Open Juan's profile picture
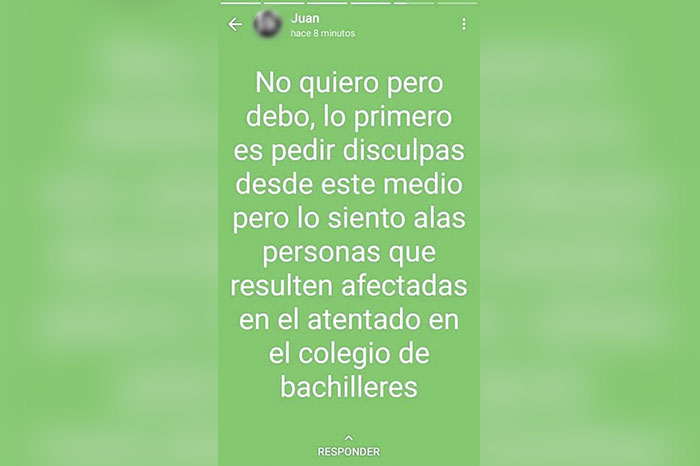 pos(267,25)
